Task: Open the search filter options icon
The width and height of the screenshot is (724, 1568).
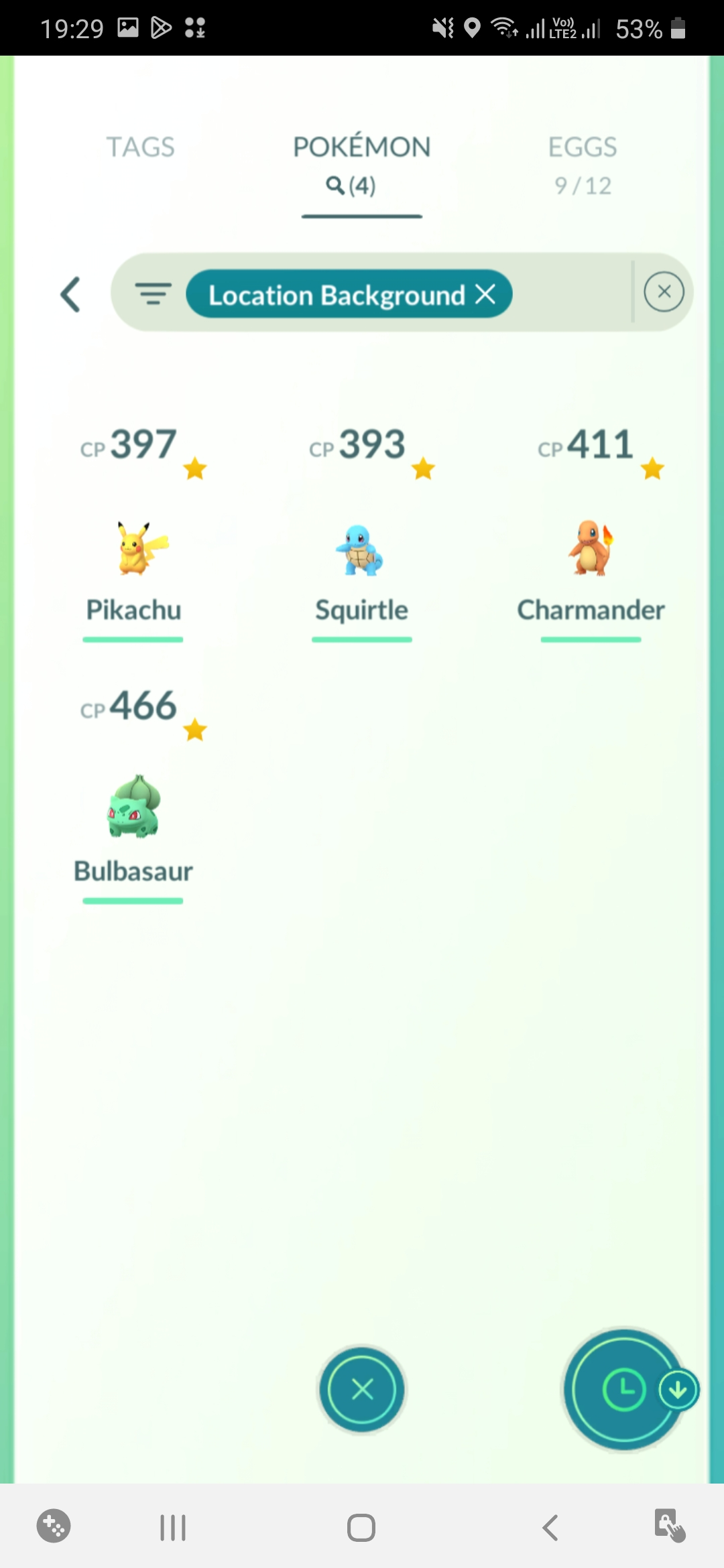Action: click(x=153, y=293)
